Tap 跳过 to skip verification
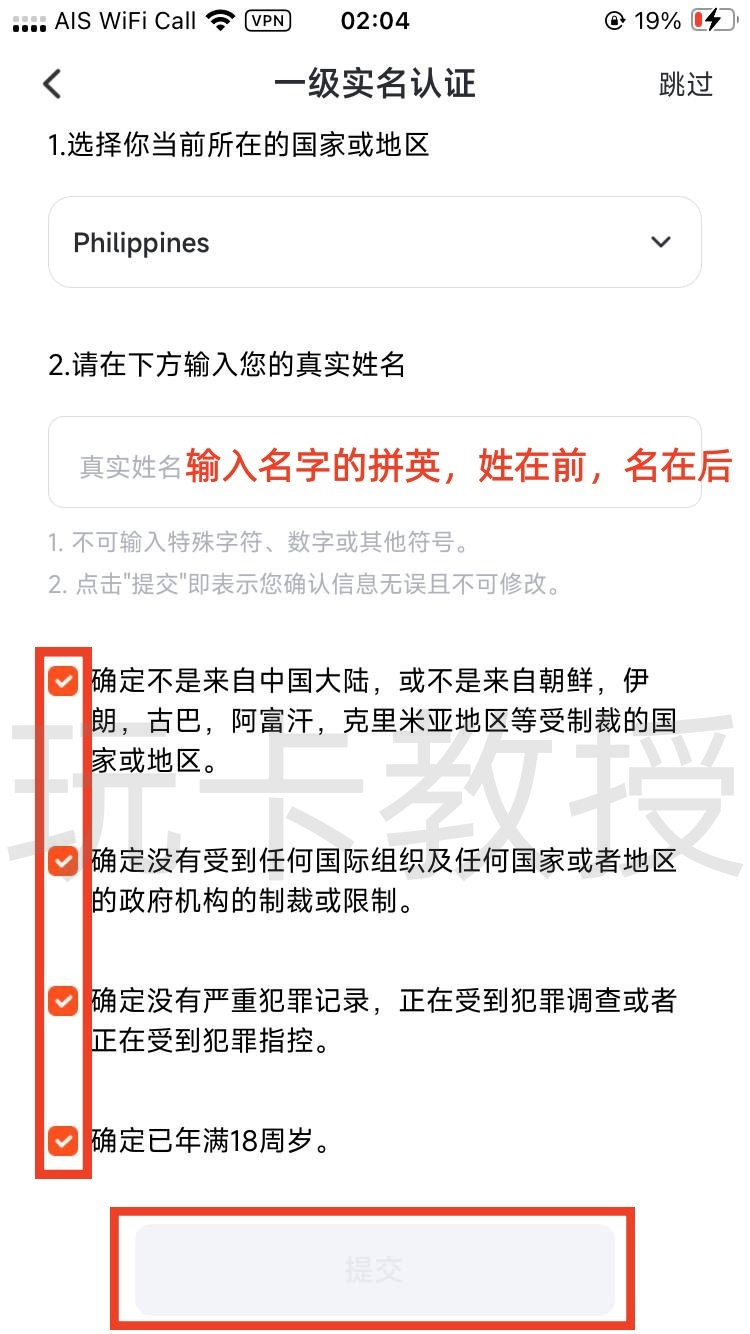The image size is (750, 1334). click(685, 84)
